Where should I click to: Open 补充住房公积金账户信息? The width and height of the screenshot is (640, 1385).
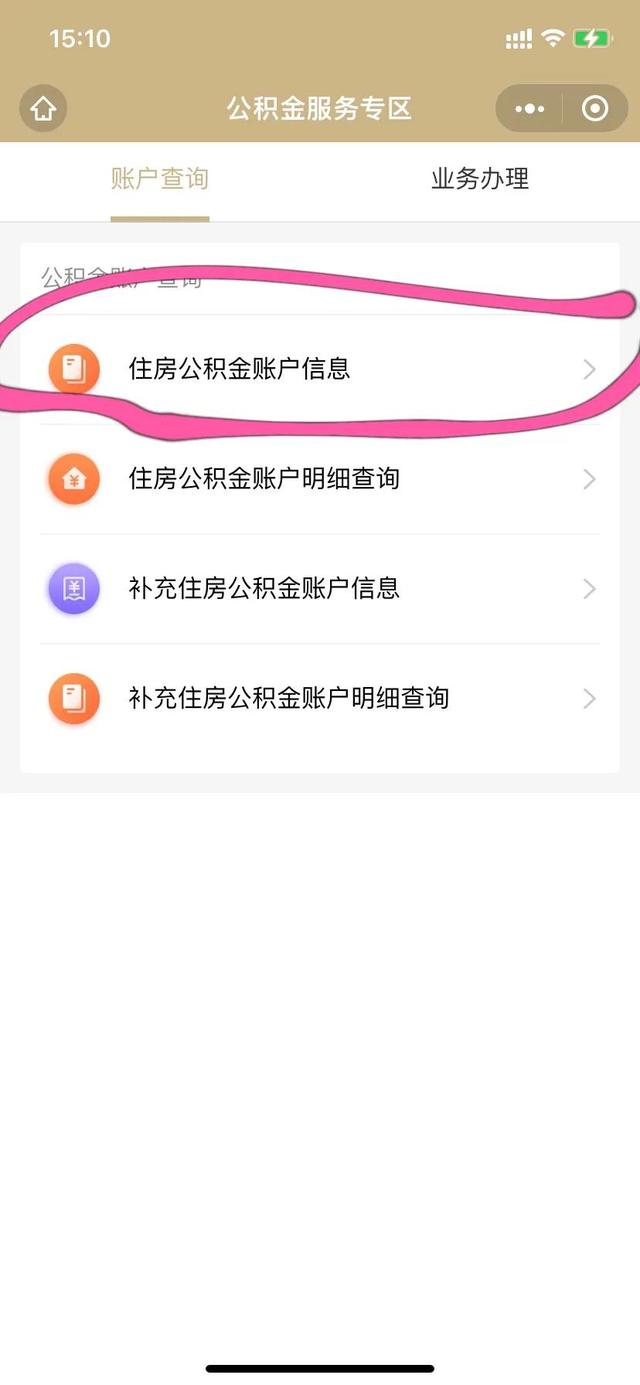[x=320, y=588]
